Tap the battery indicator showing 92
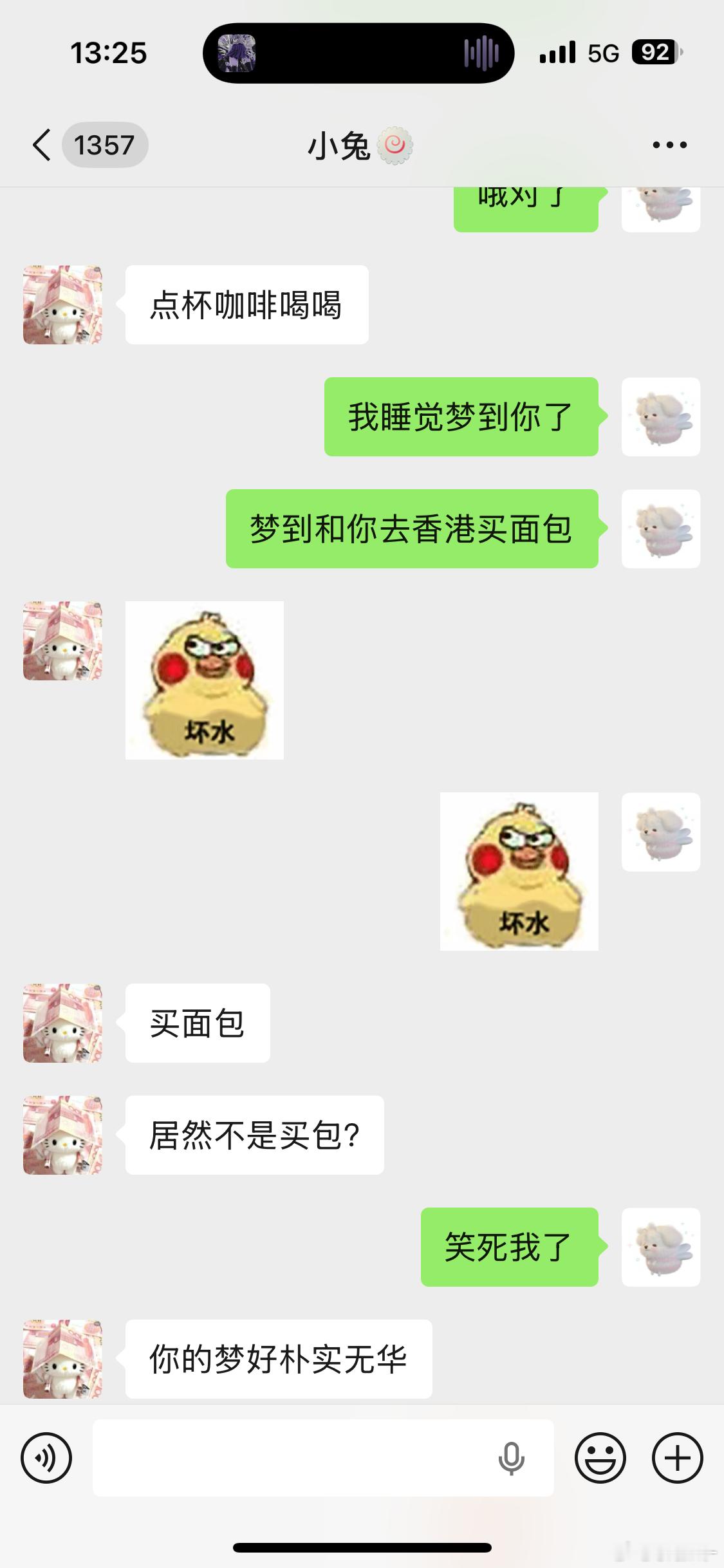 (654, 53)
